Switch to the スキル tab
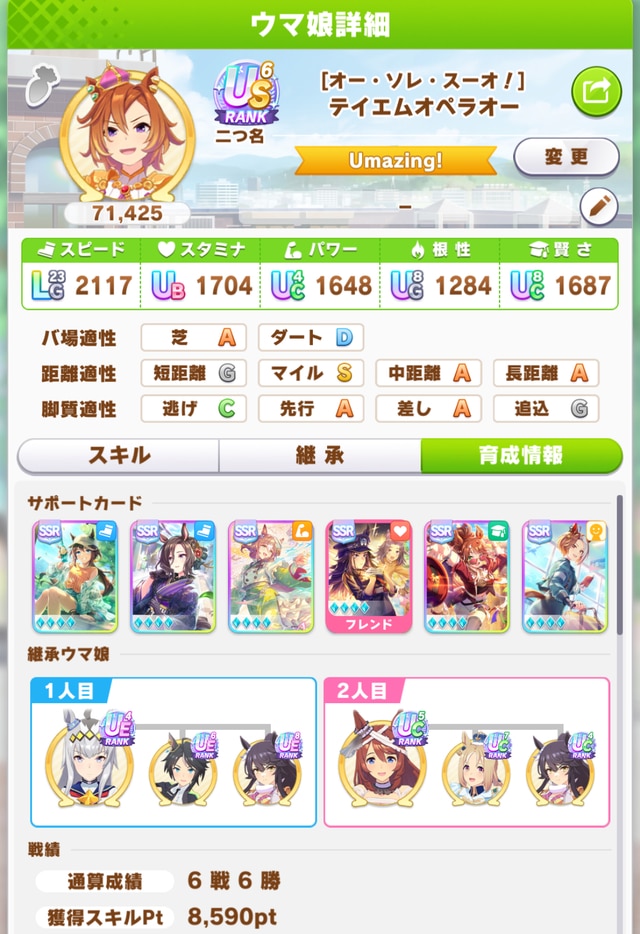640x934 pixels. click(x=119, y=455)
